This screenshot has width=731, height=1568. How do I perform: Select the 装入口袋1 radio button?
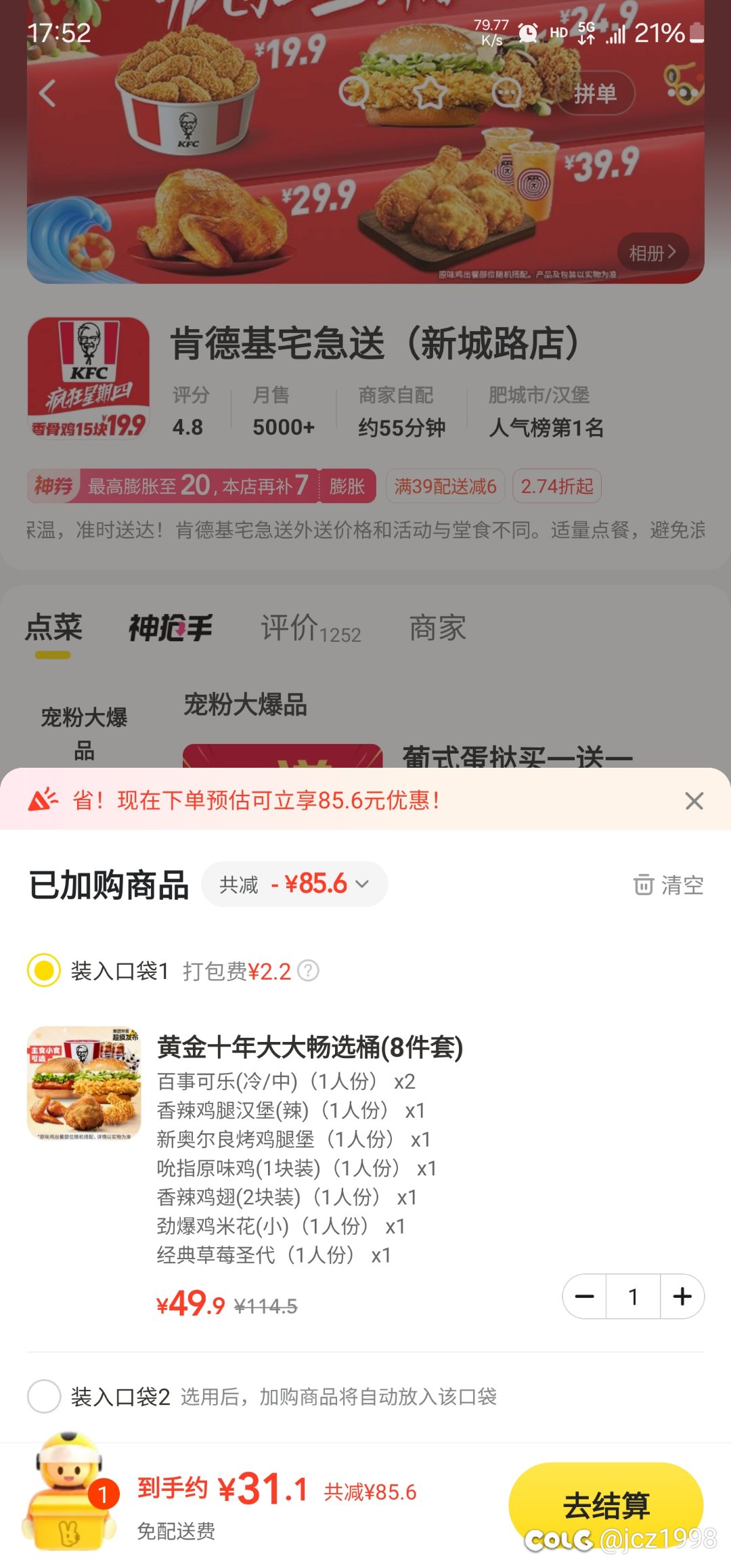44,971
